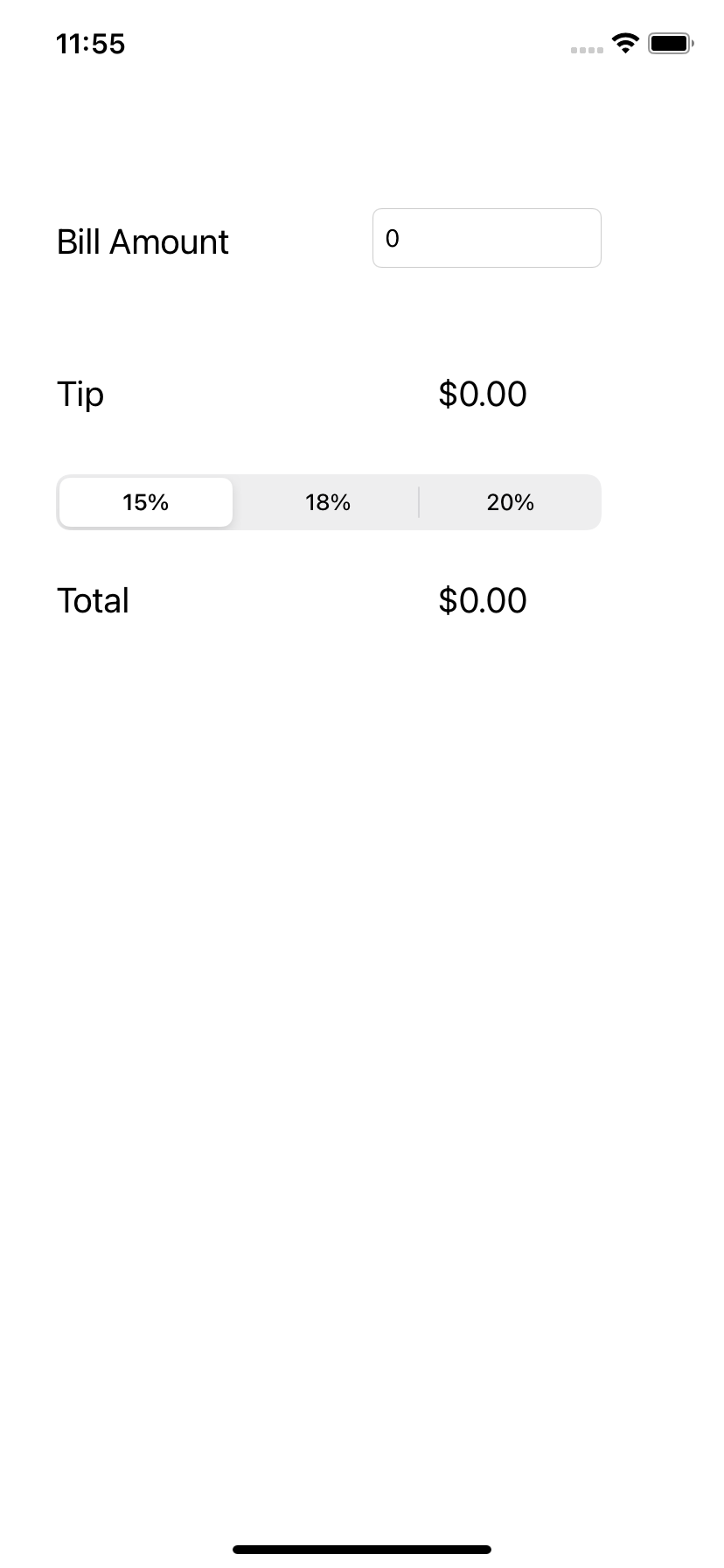Click the divider between 18% and 20%
Screen dimensions: 724x1568
coord(420,502)
